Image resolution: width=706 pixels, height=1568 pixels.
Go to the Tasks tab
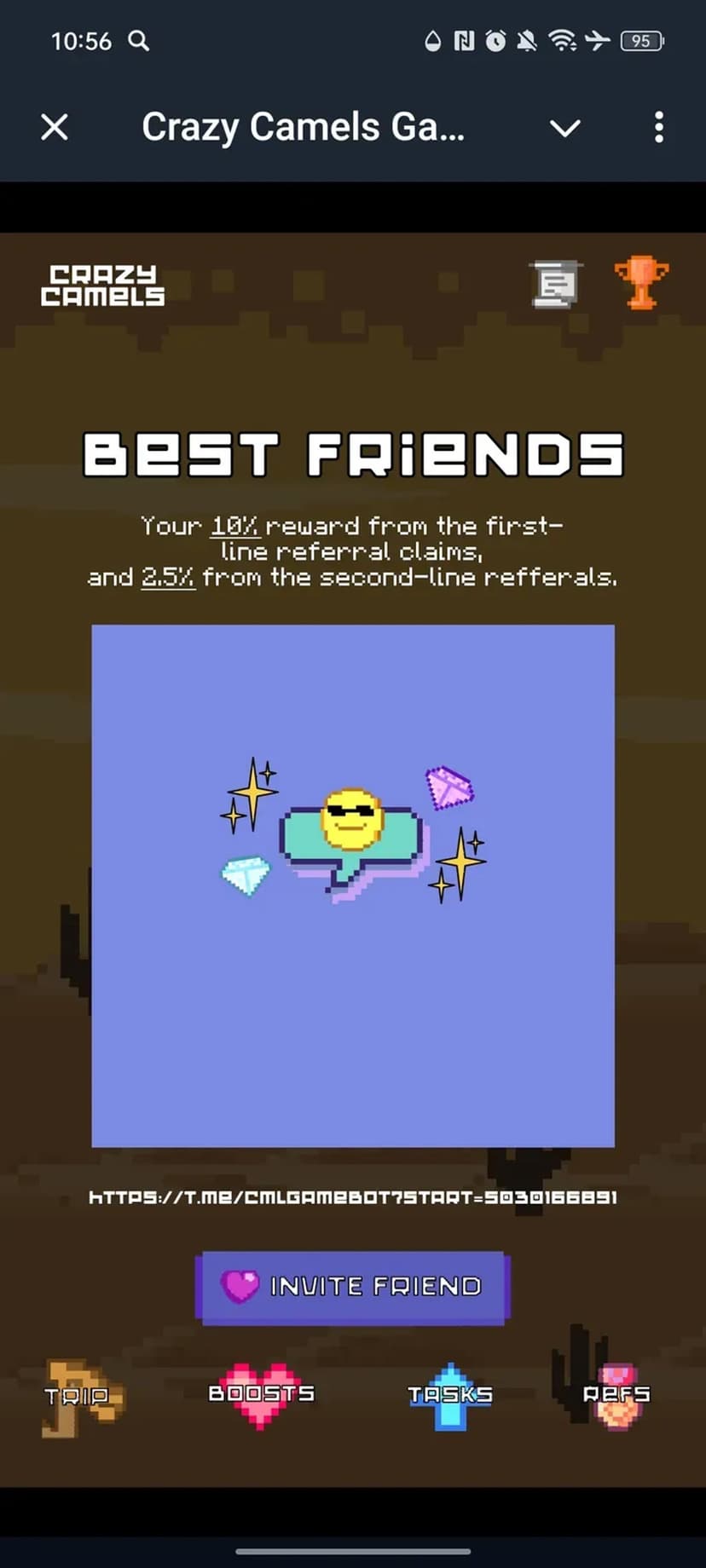coord(449,1395)
